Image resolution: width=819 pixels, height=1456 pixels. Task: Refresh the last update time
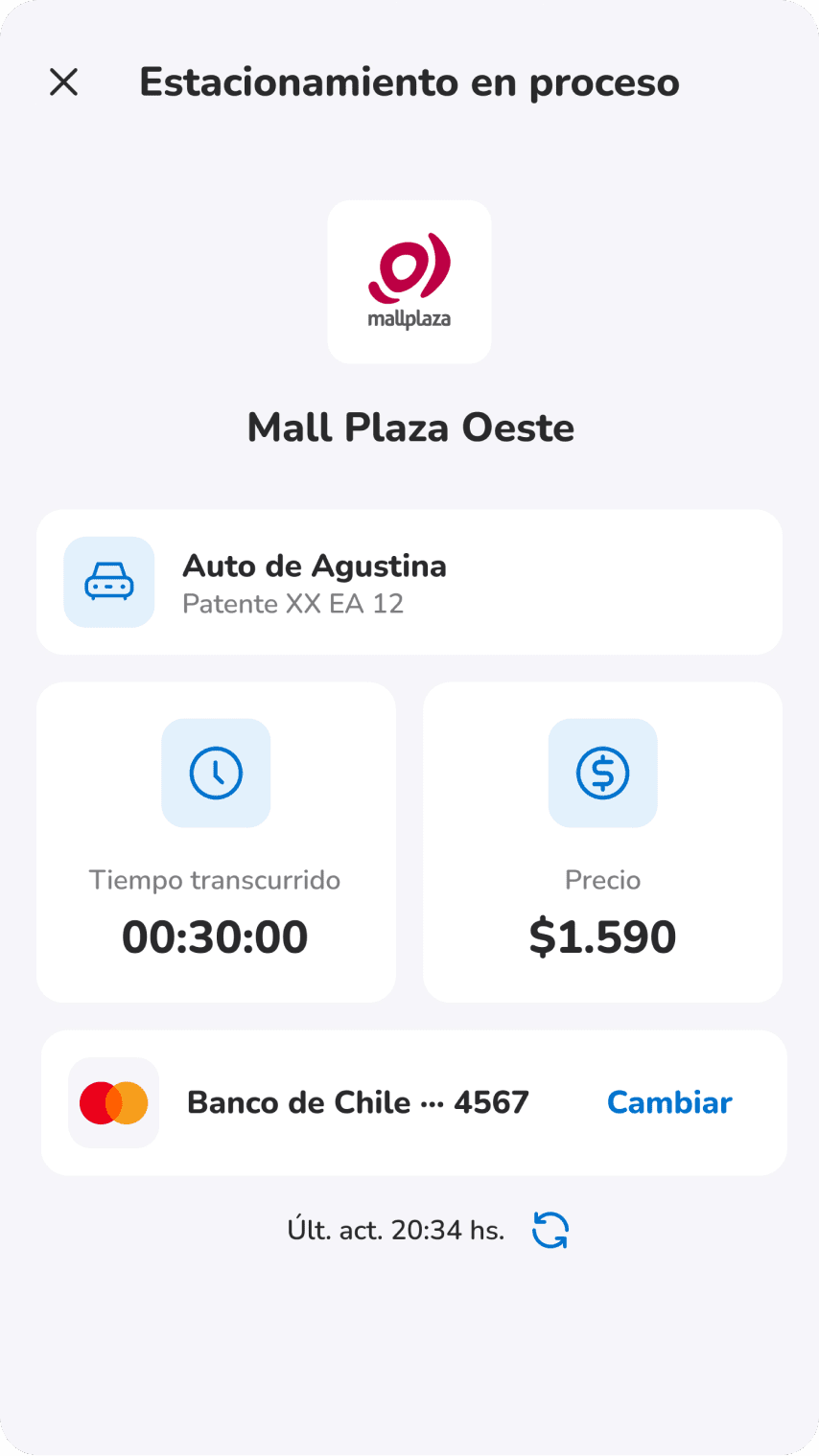(550, 1230)
